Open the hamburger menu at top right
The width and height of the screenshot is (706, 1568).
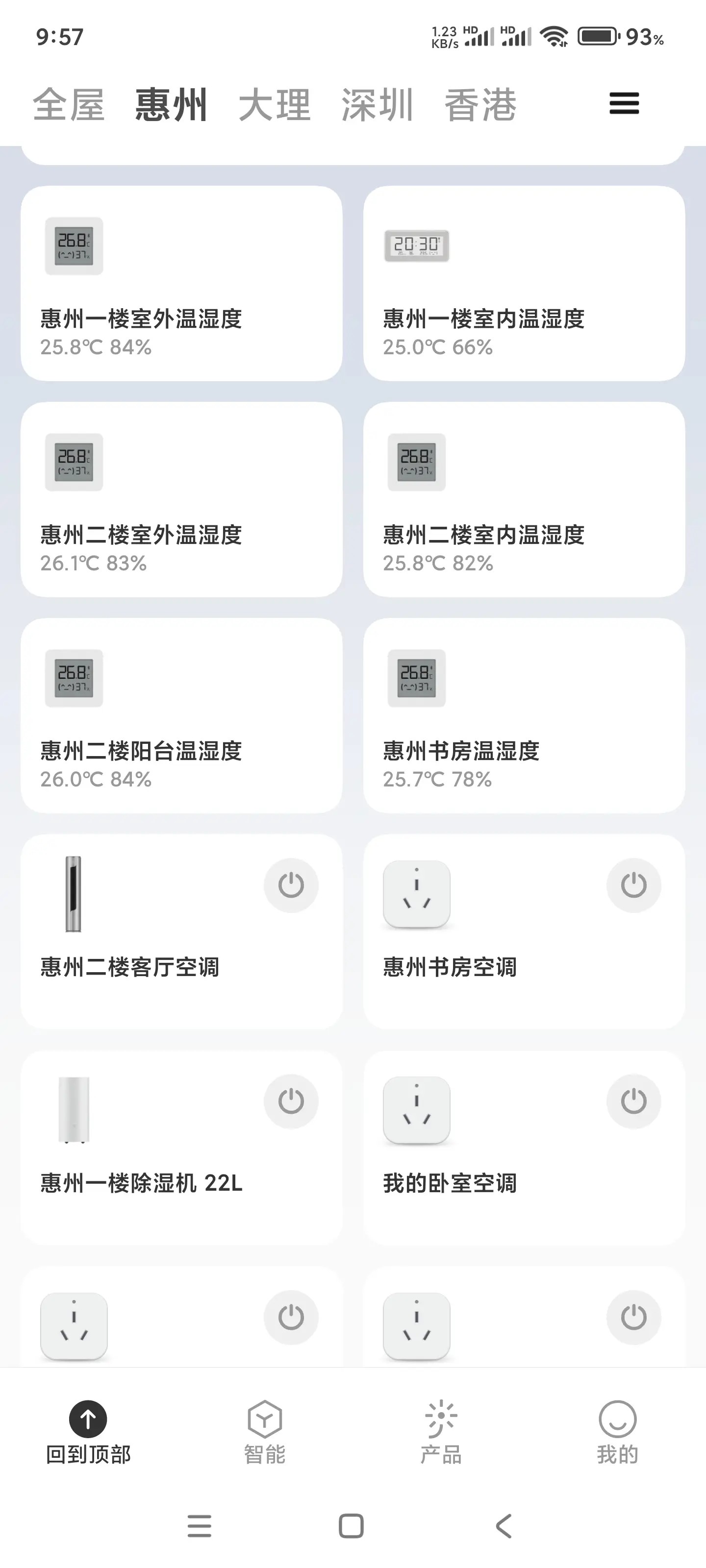point(624,103)
